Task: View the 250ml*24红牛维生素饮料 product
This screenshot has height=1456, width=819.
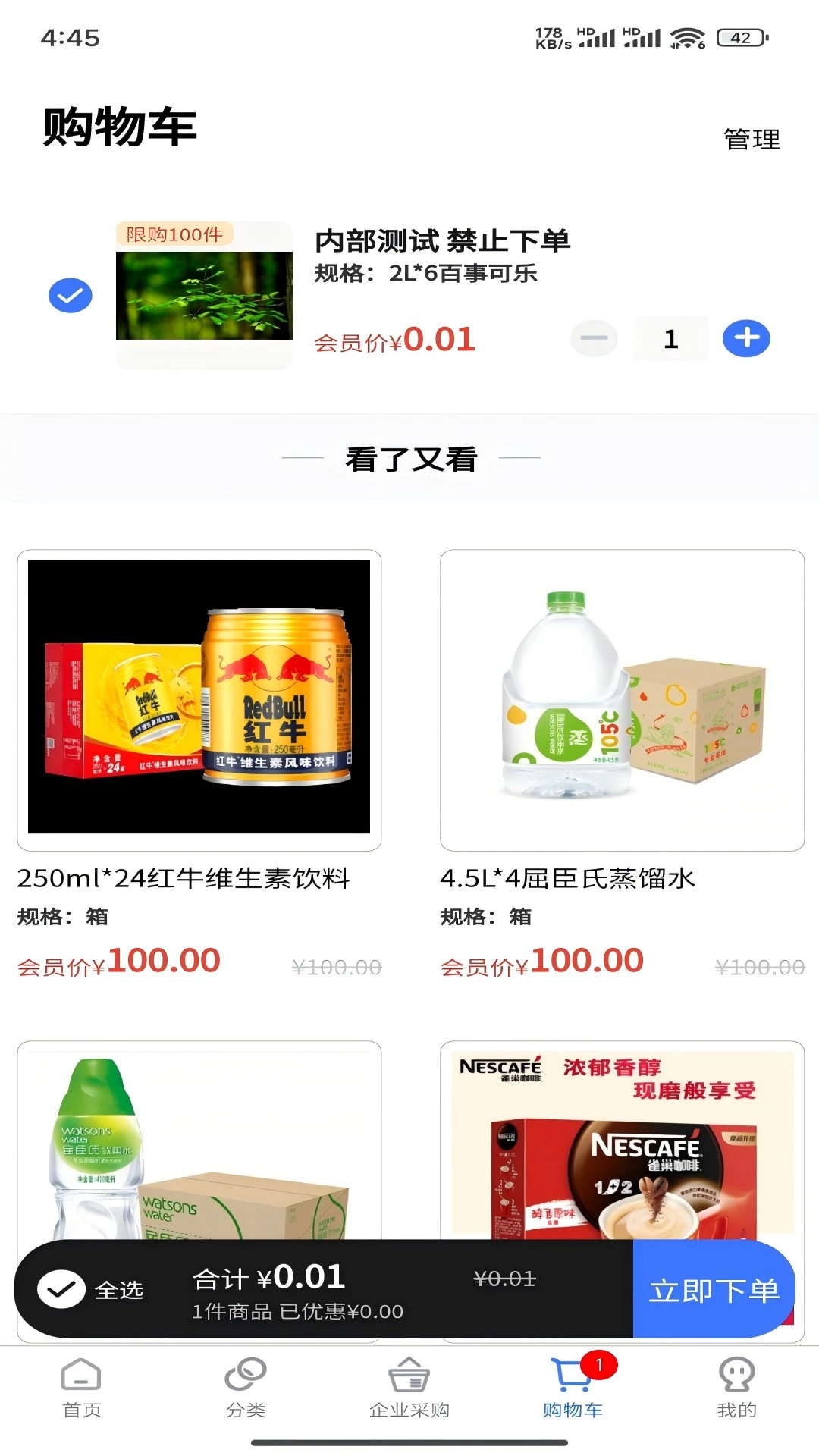Action: point(199,699)
